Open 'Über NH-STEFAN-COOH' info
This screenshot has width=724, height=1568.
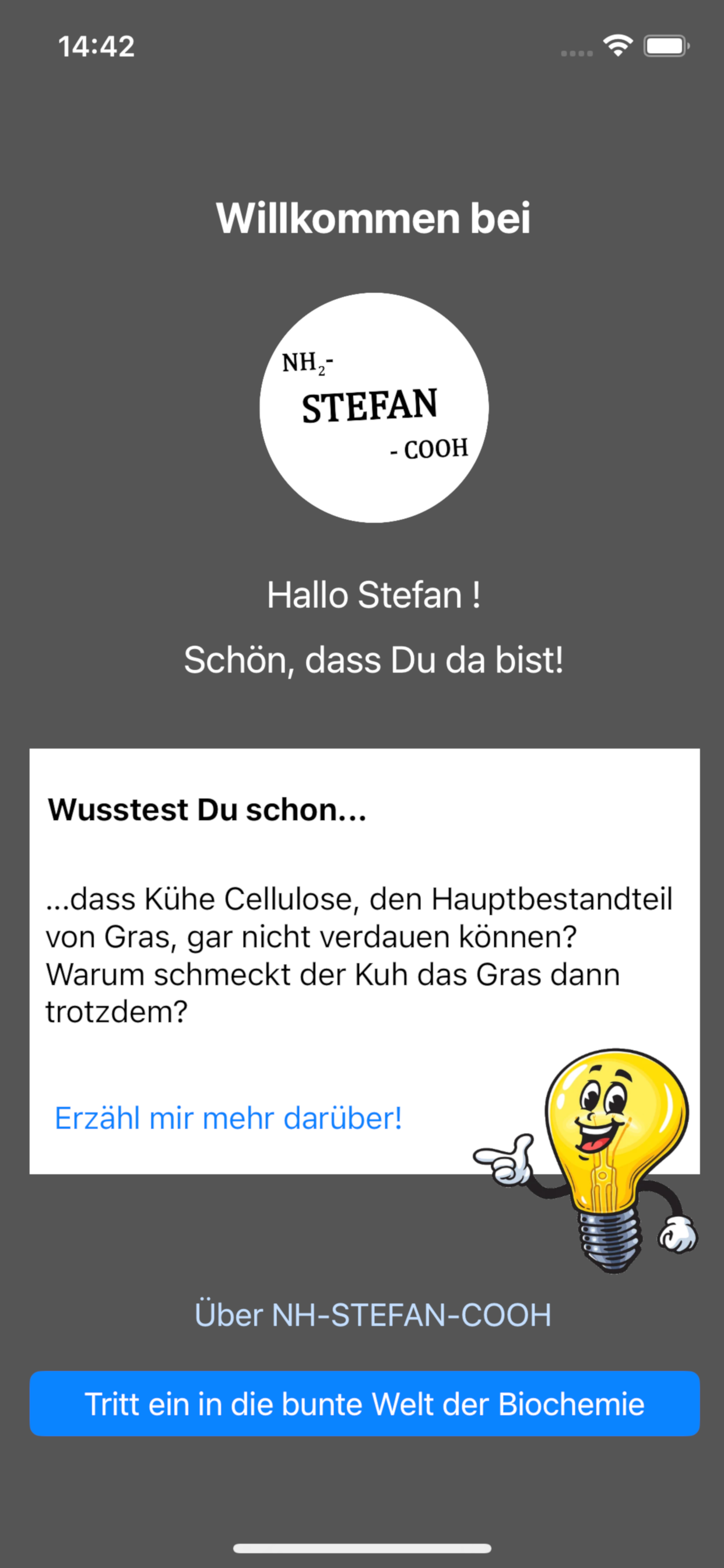[x=373, y=1314]
